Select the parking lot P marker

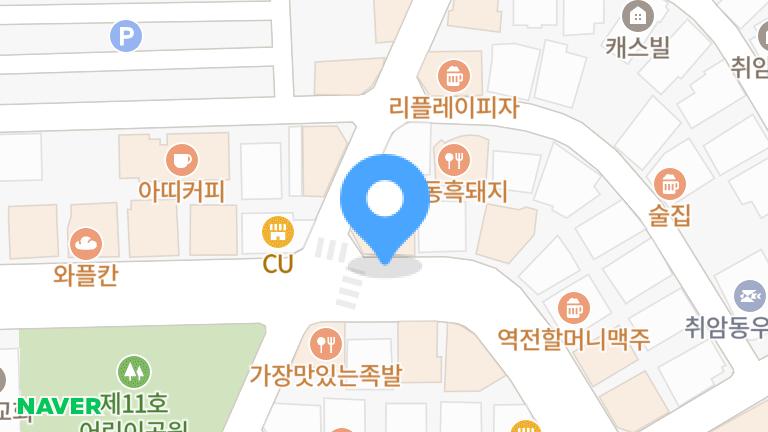pos(125,37)
